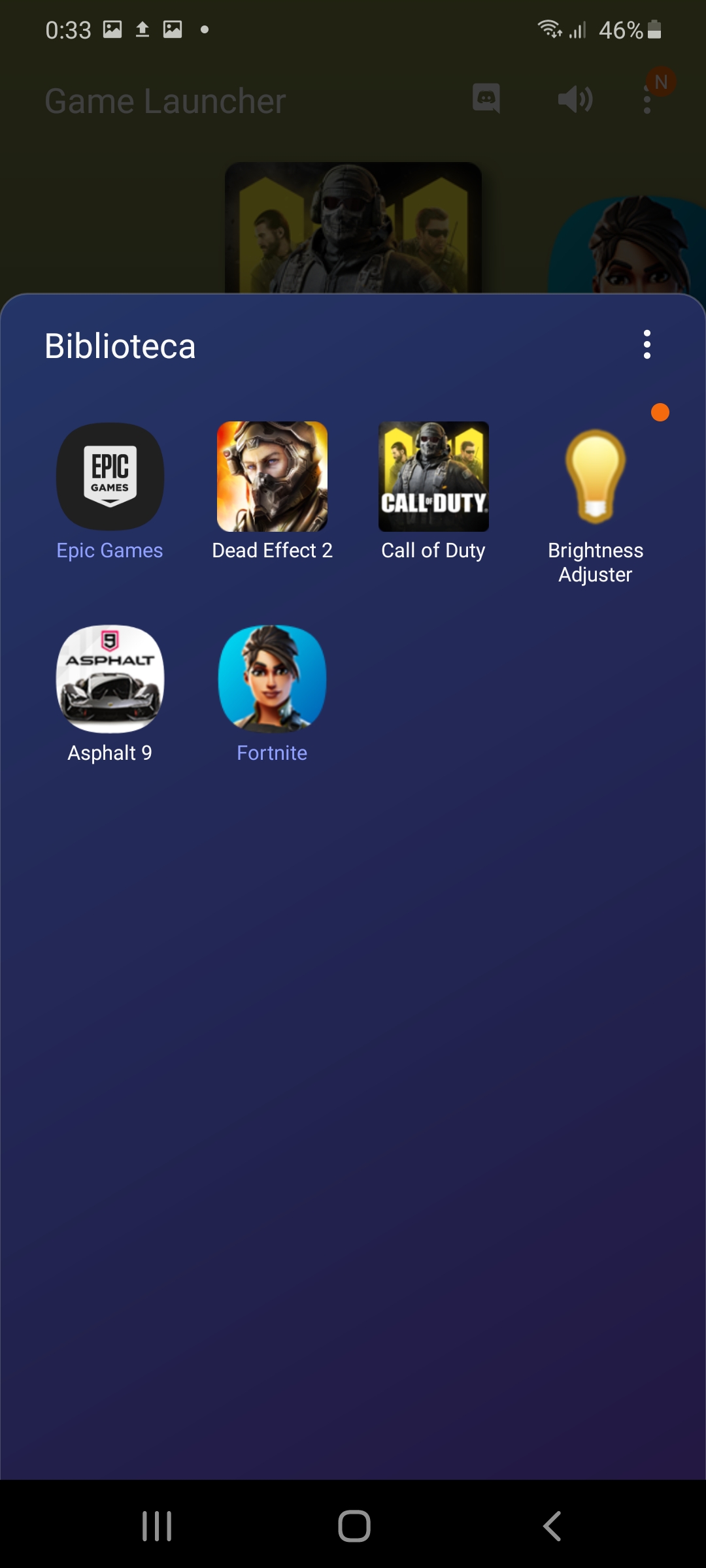Tap the home button in navigation bar
706x1568 pixels.
[x=354, y=1526]
